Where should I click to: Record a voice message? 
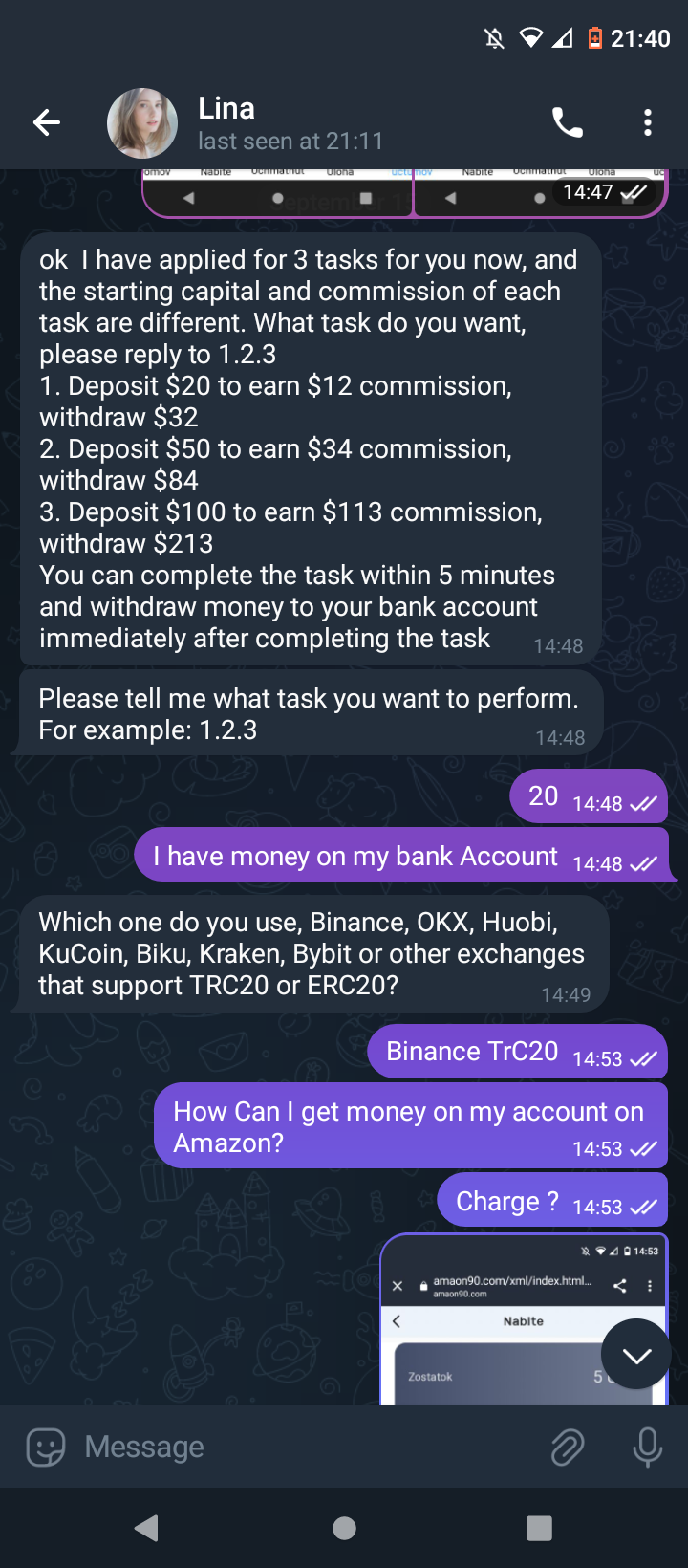[647, 1447]
